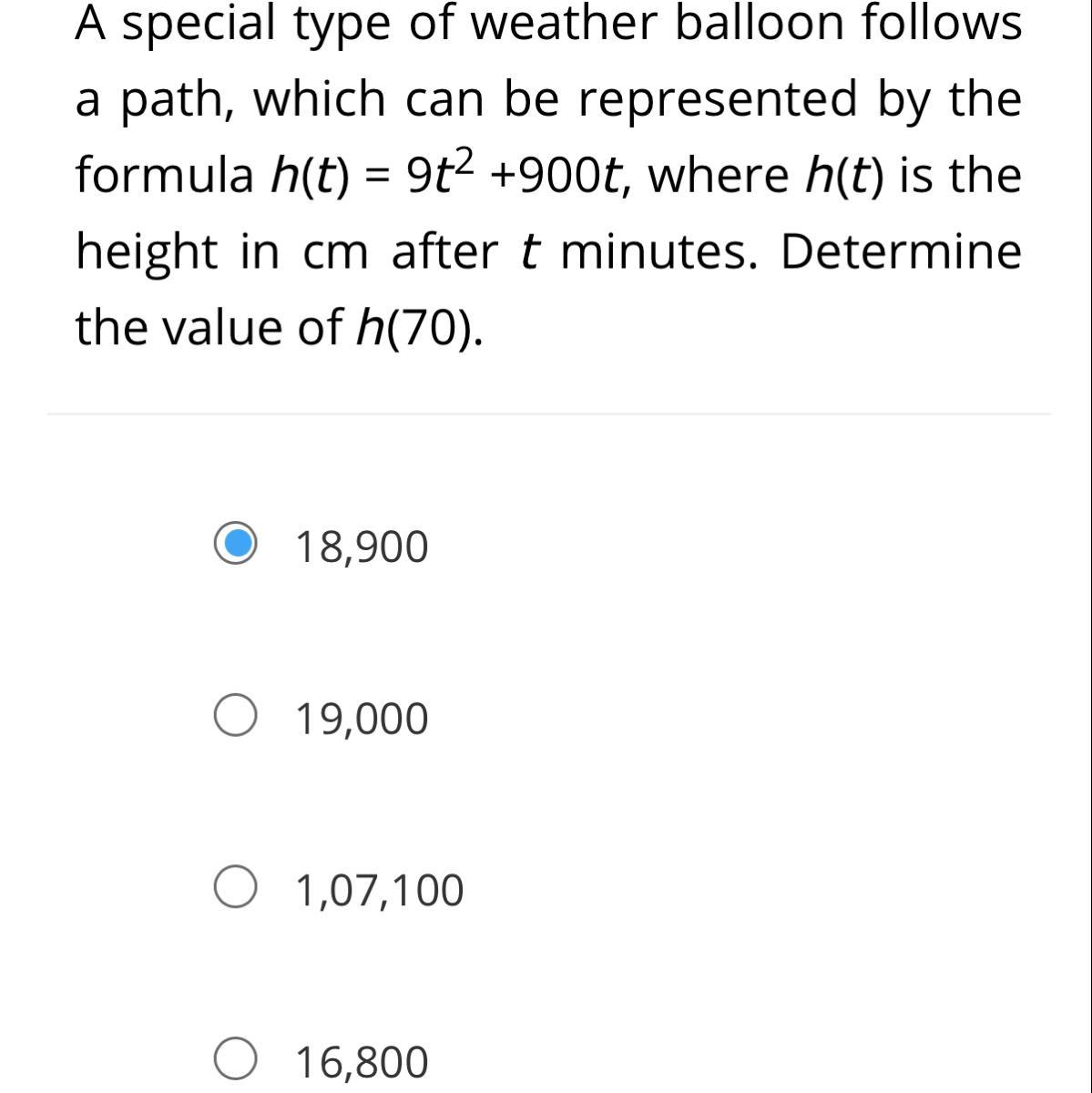Image resolution: width=1092 pixels, height=1093 pixels.
Task: Mark 16,800 as your answer
Action: tap(235, 1060)
